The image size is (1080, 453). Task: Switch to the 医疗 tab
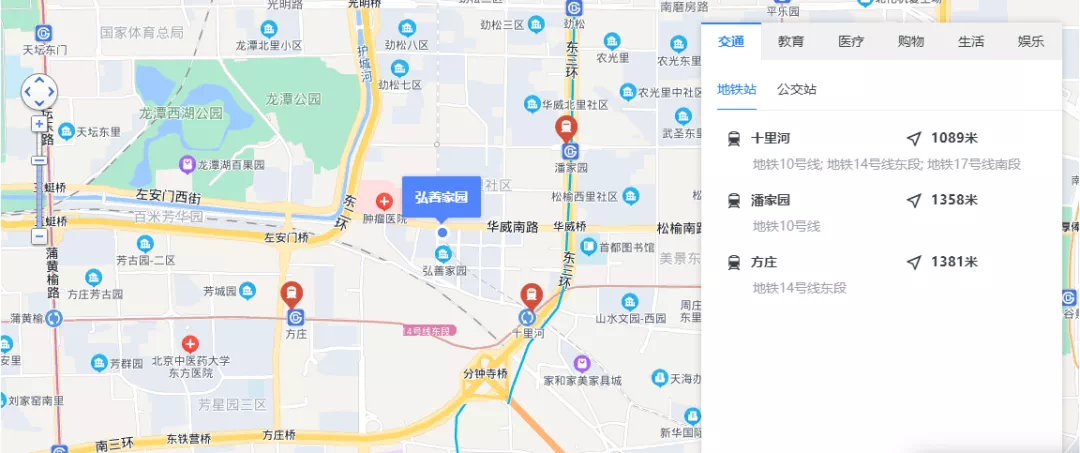point(851,42)
